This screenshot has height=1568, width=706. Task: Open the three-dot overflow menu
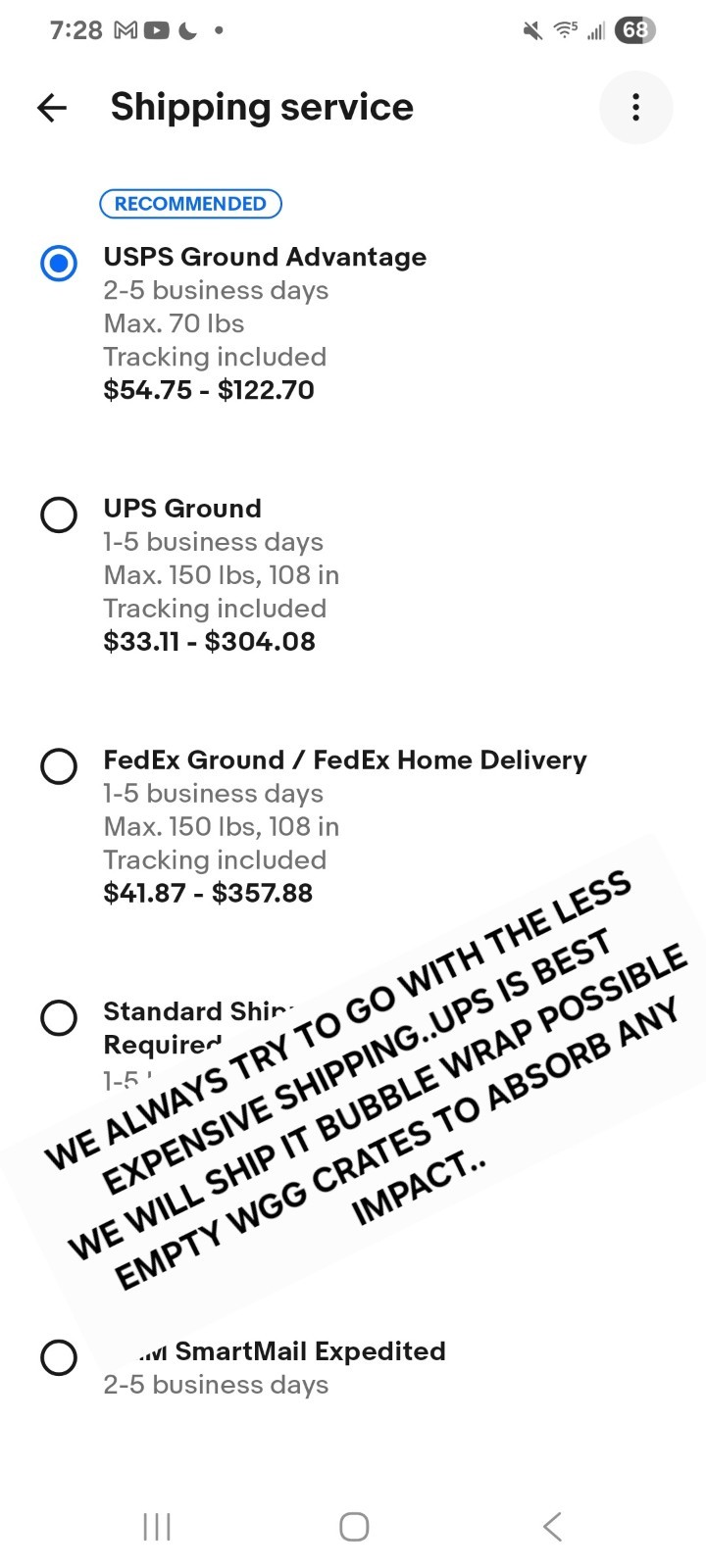point(635,108)
